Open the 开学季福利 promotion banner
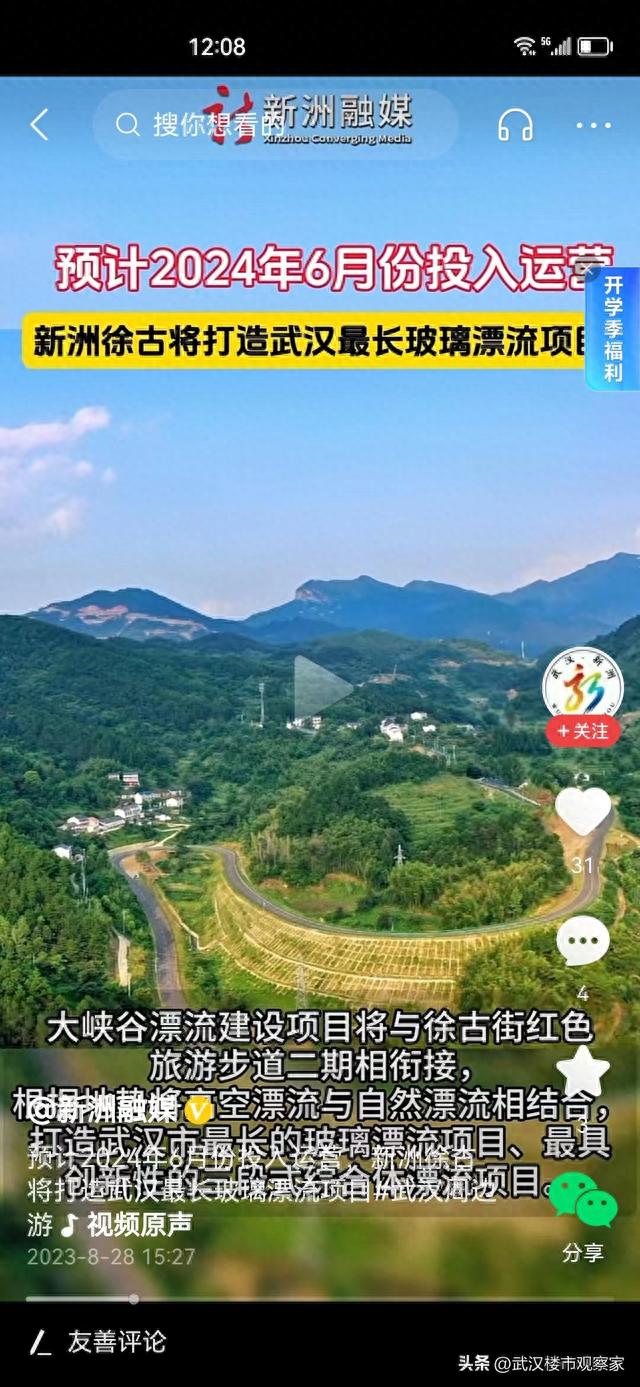 coord(613,330)
